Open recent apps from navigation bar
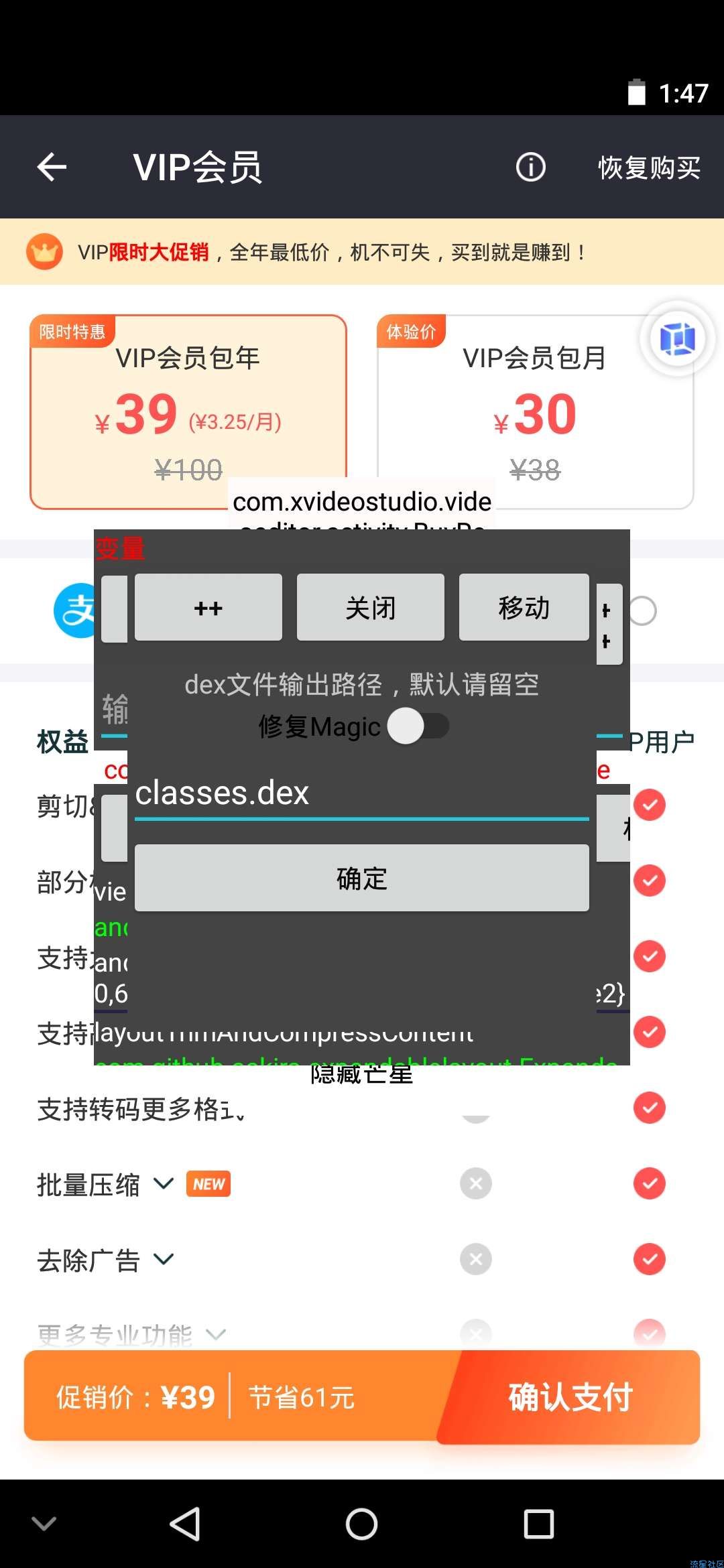This screenshot has width=724, height=1568. 538,1524
